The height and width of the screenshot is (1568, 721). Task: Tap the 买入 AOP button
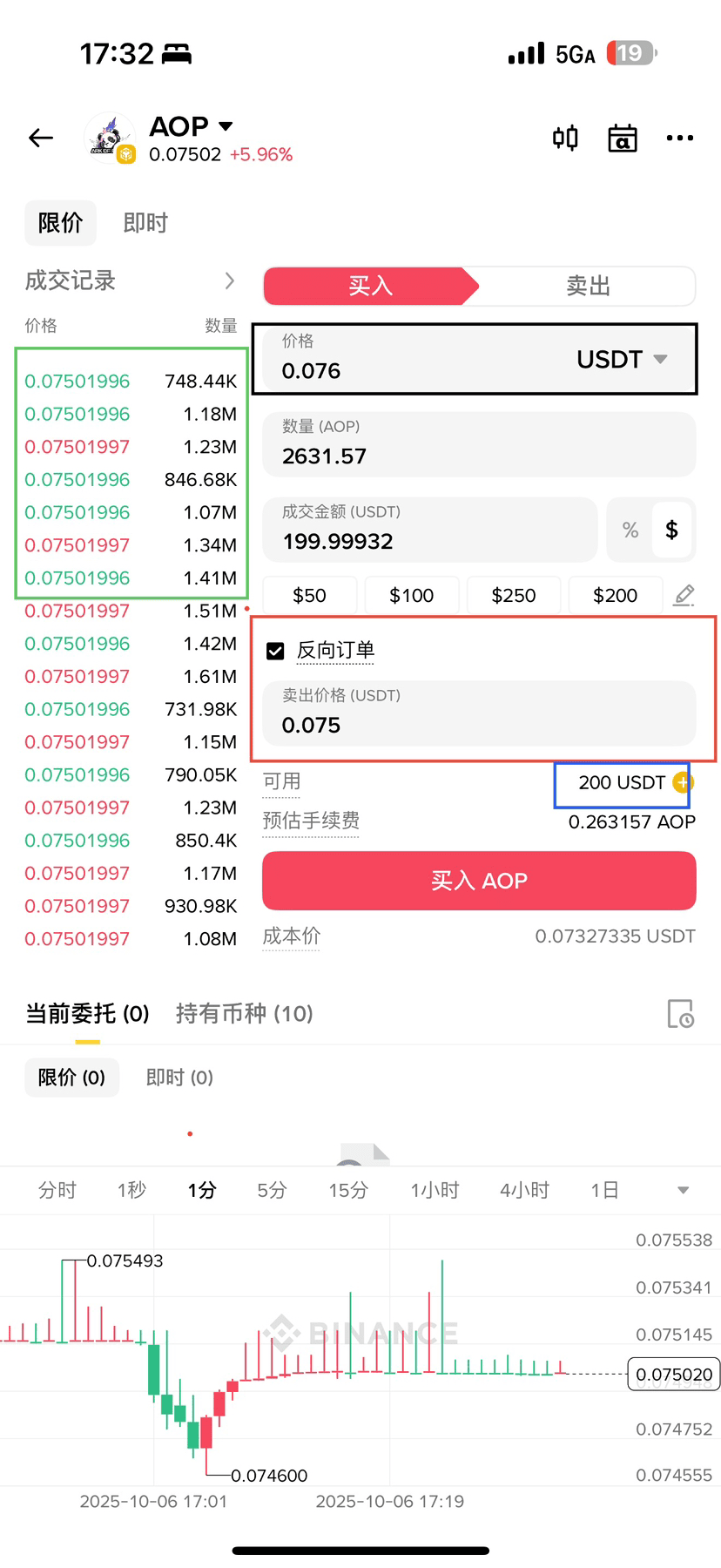[x=479, y=881]
